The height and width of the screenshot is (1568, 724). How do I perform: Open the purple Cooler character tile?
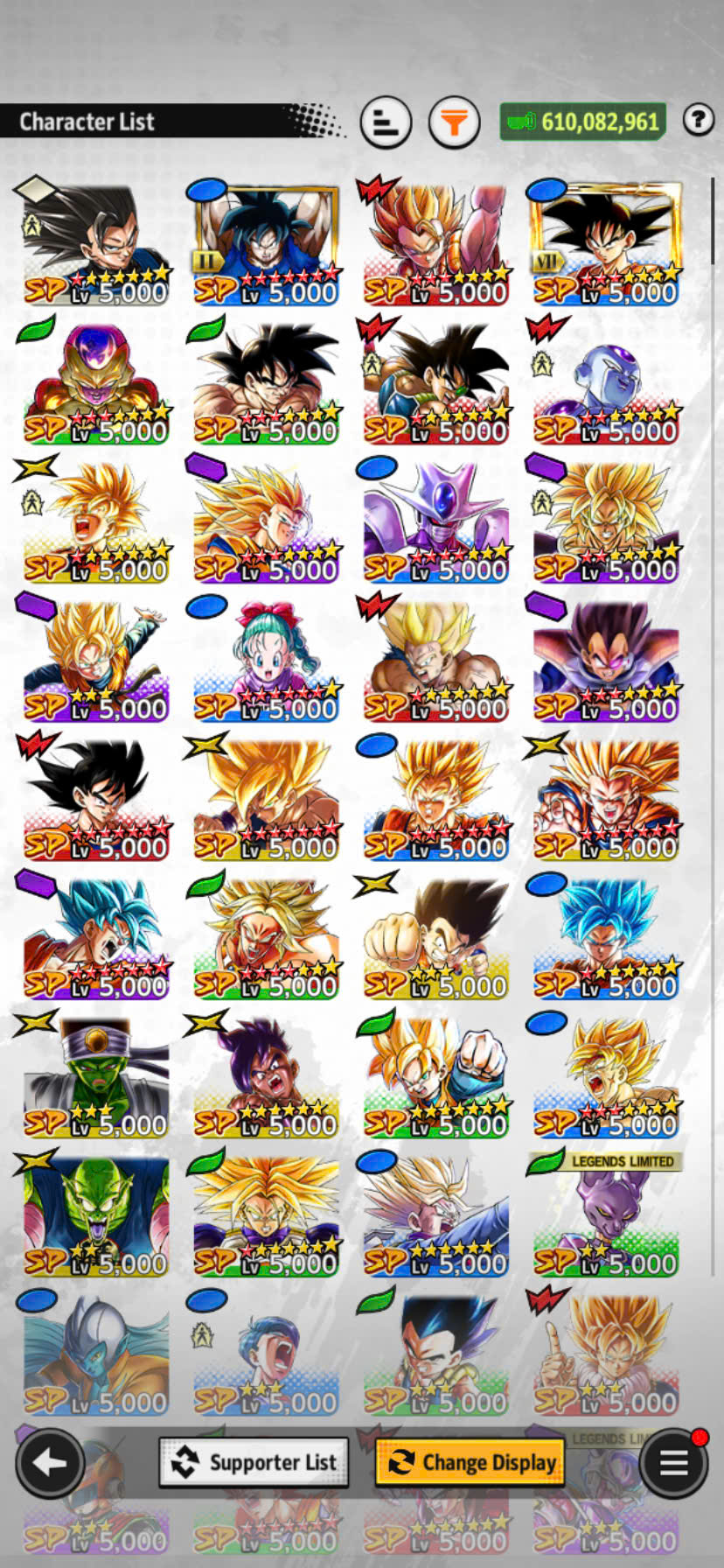click(x=435, y=521)
